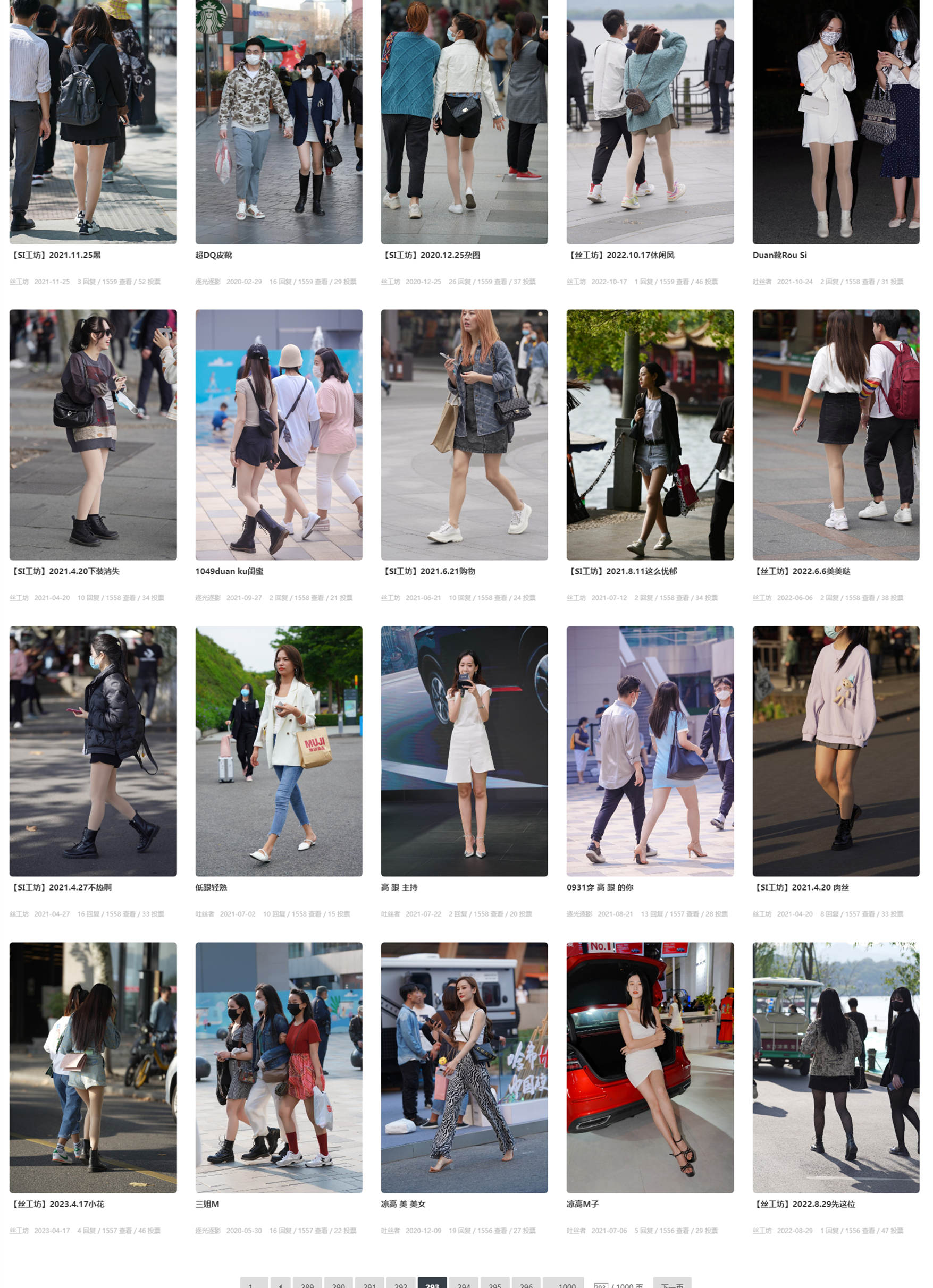Open the thread titled 低跟轻熟
The width and height of the screenshot is (933, 1288).
(x=211, y=887)
